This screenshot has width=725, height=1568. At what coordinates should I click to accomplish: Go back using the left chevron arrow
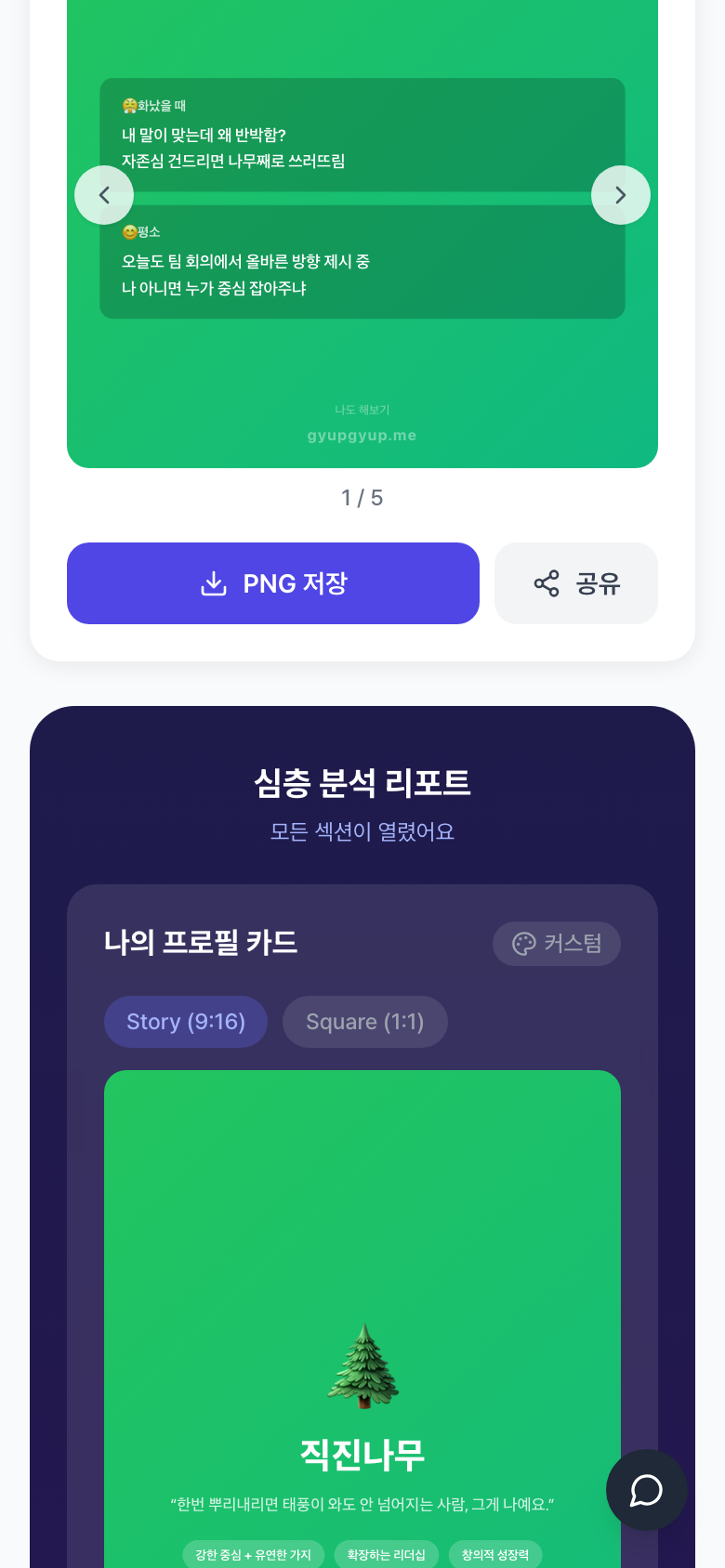tap(104, 195)
